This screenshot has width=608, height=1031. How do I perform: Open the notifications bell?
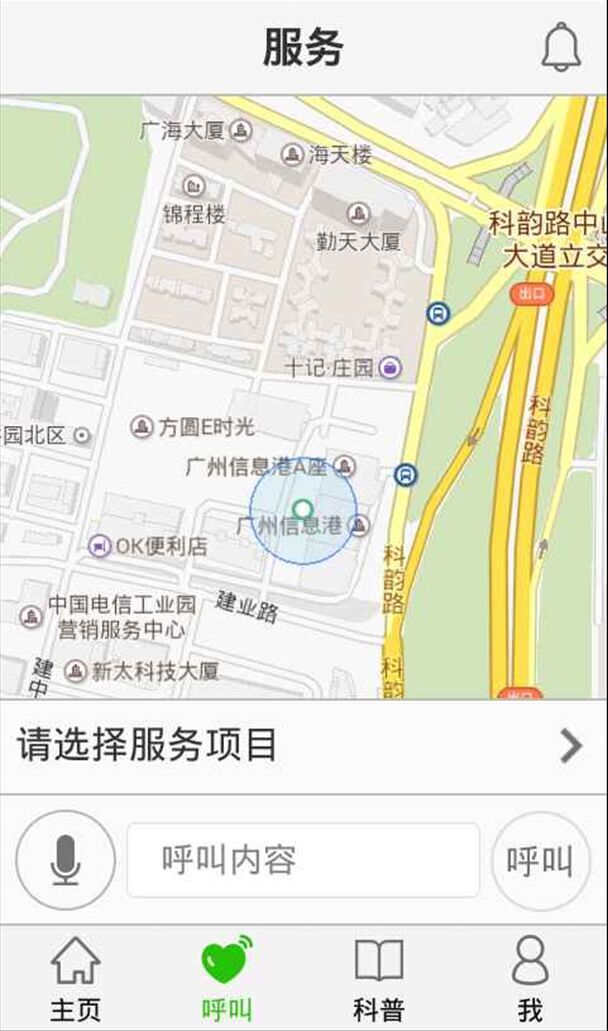[x=561, y=47]
